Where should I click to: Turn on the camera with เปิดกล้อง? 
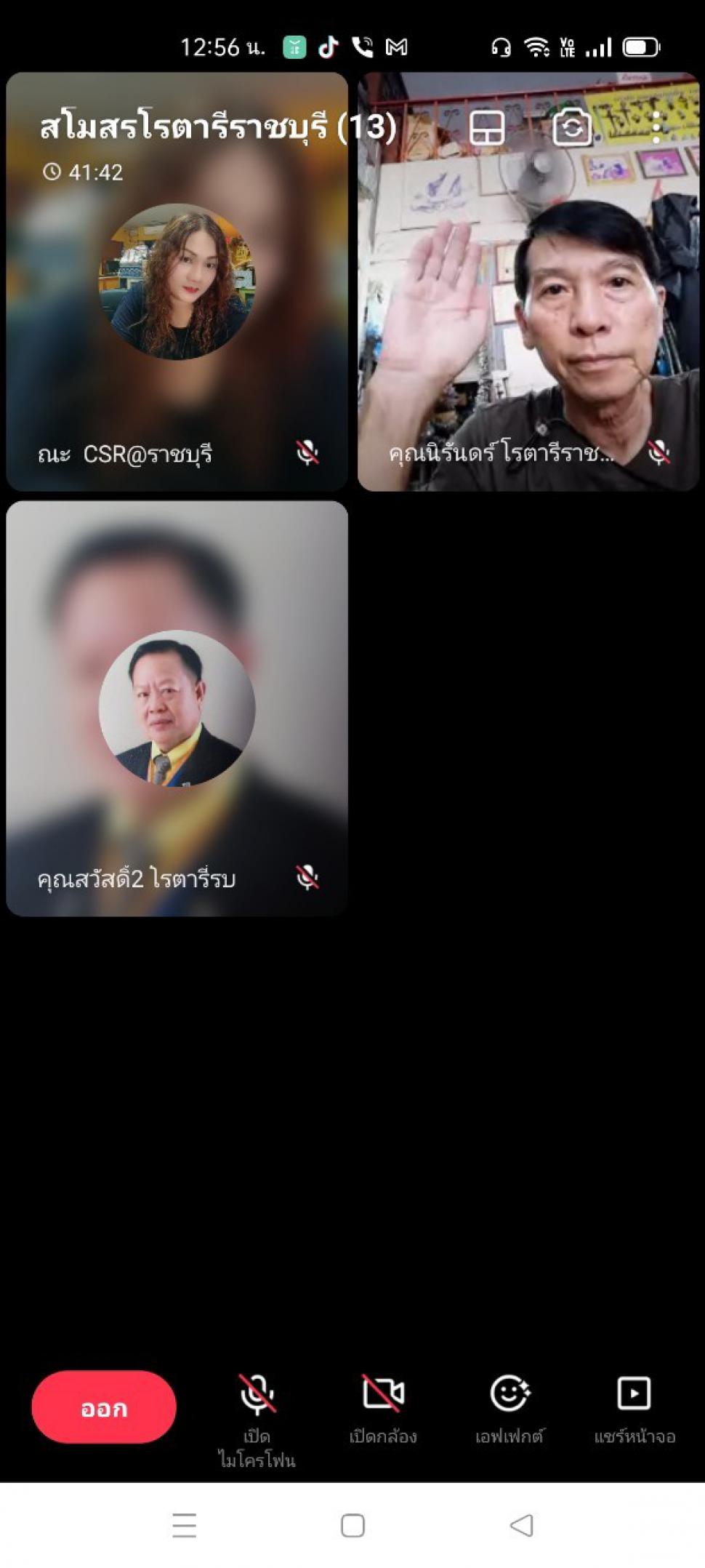(383, 1409)
